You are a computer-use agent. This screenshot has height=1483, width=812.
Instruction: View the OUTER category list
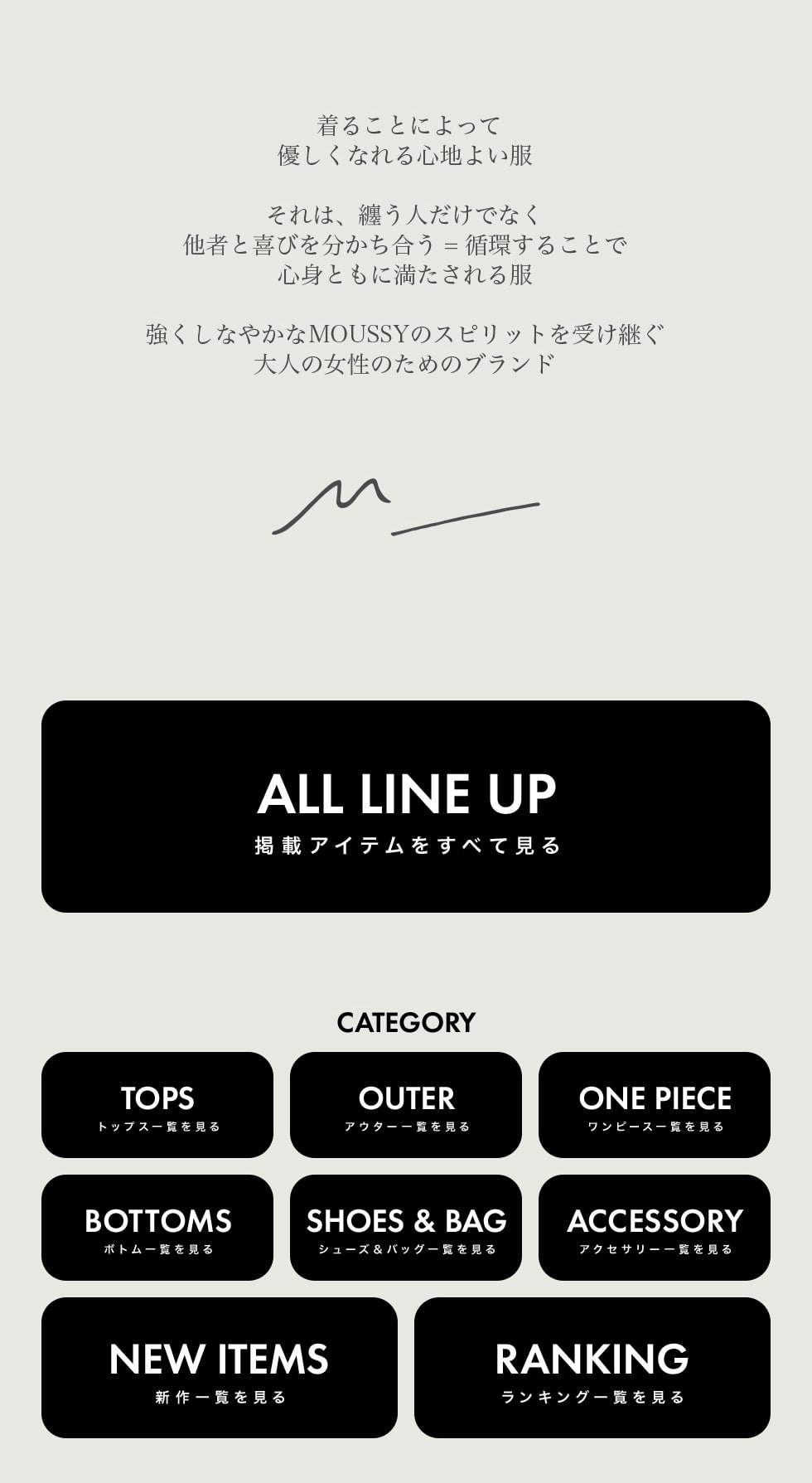406,1105
